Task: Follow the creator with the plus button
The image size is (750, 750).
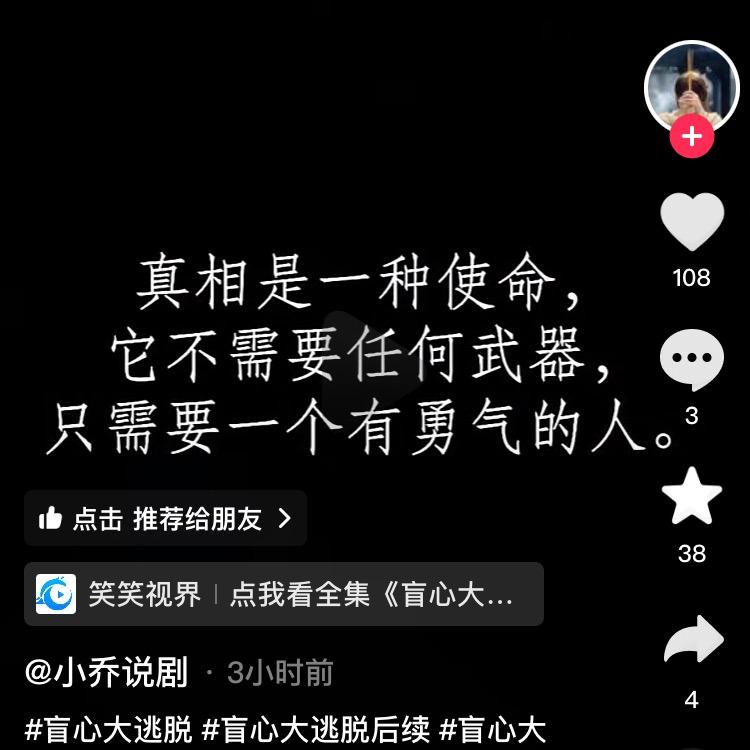Action: pos(691,137)
